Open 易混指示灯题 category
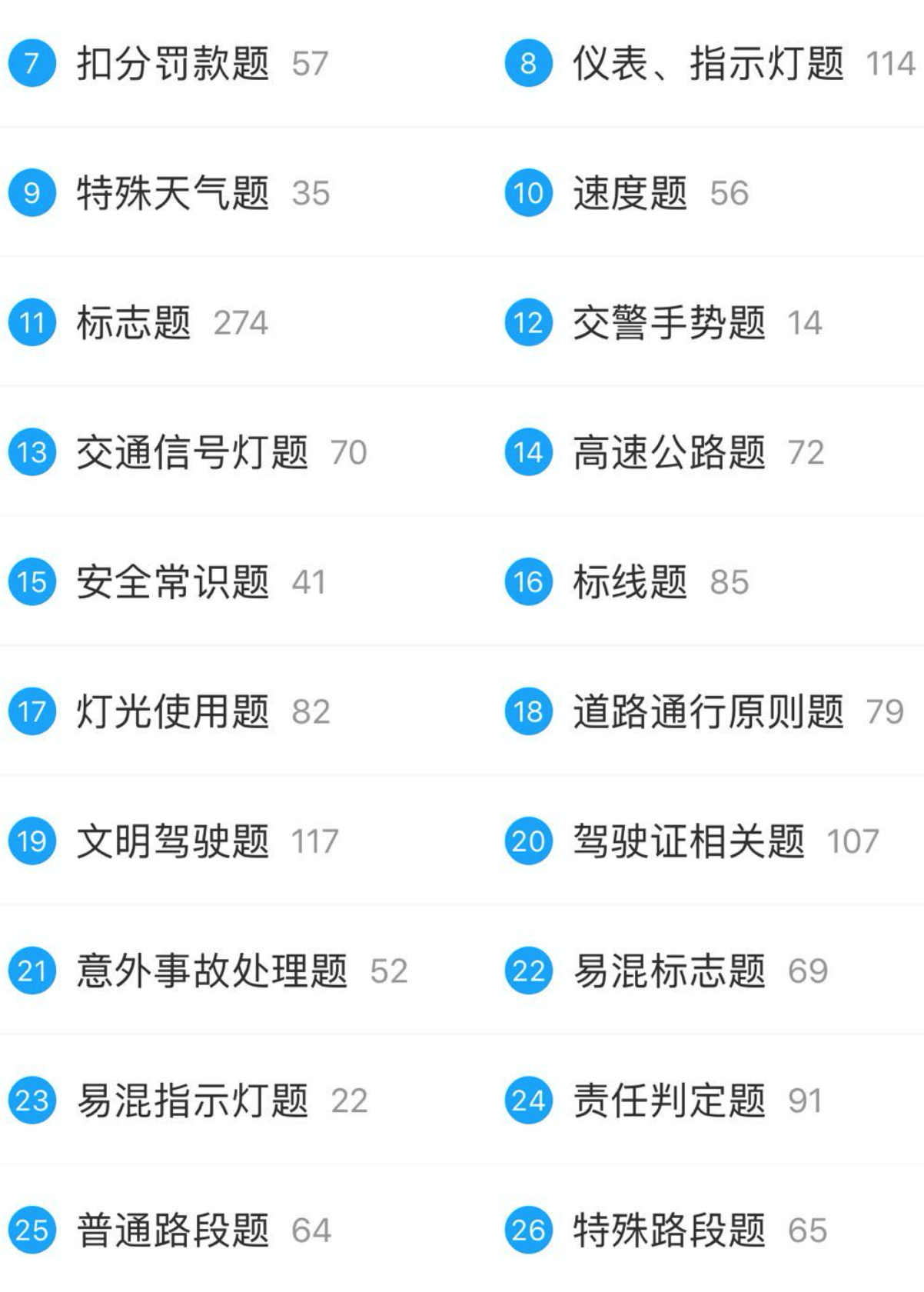924x1292 pixels. coord(192,1101)
